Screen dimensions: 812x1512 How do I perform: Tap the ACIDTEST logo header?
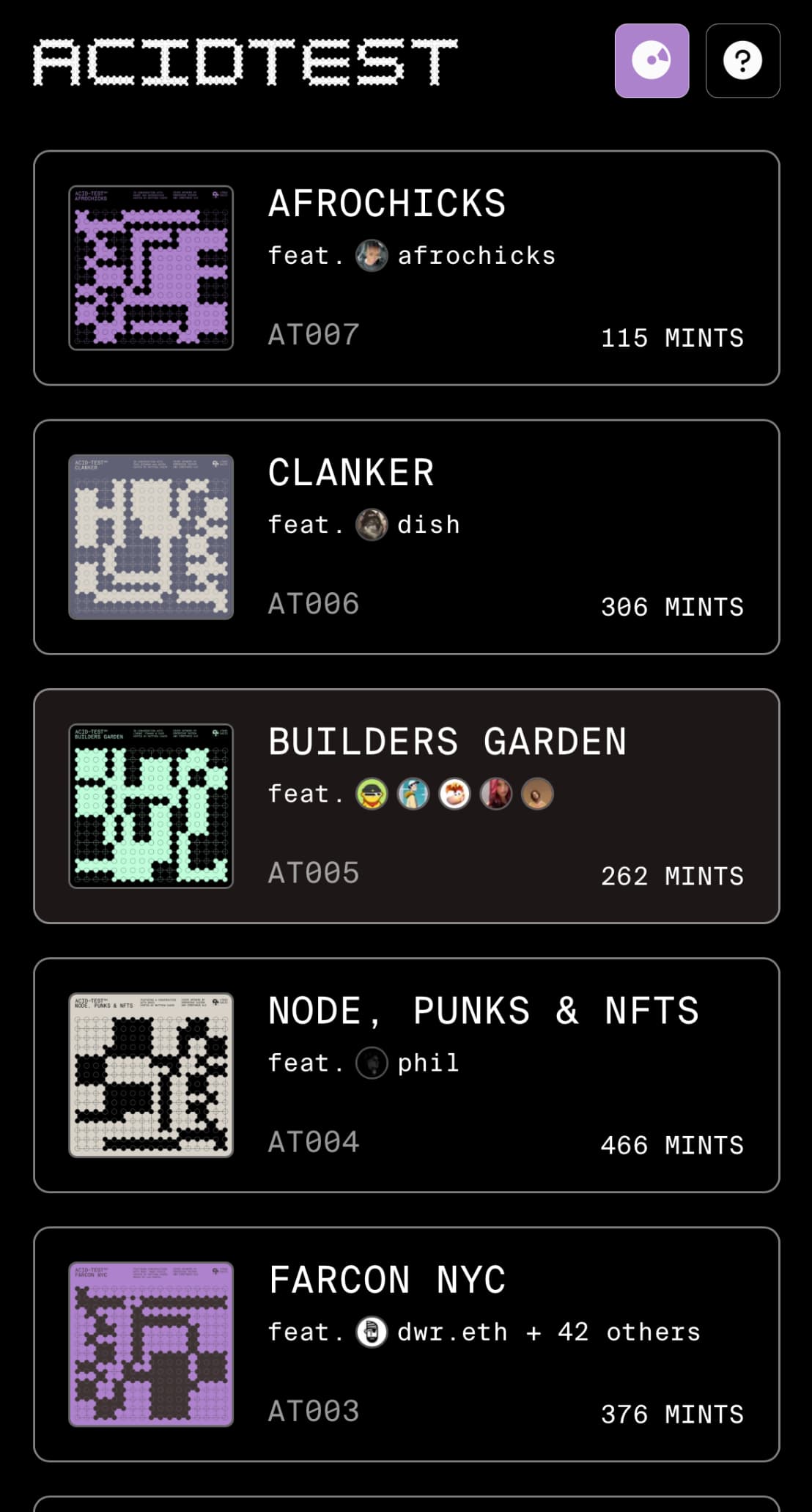pyautogui.click(x=246, y=62)
